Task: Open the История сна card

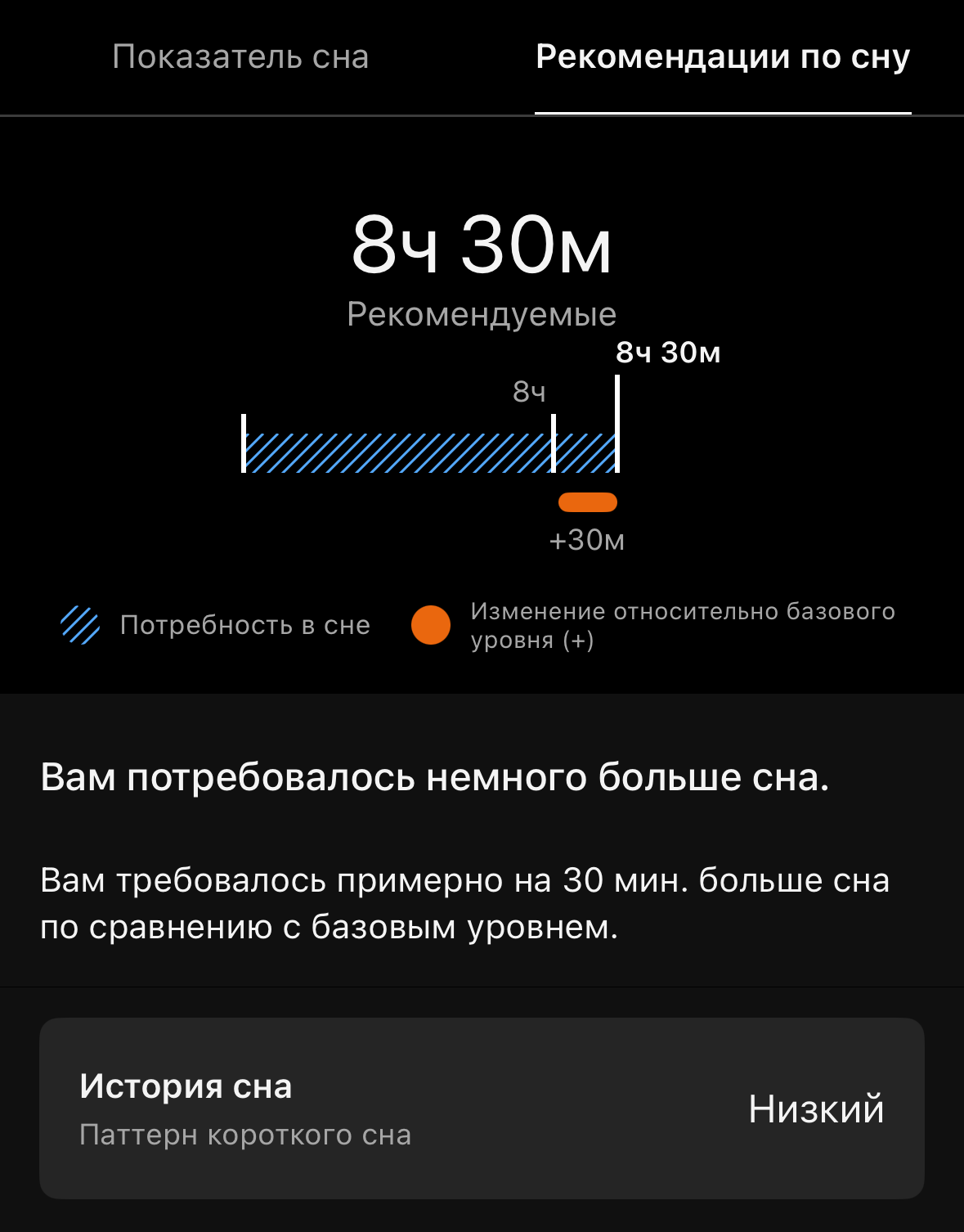Action: coord(482,1108)
